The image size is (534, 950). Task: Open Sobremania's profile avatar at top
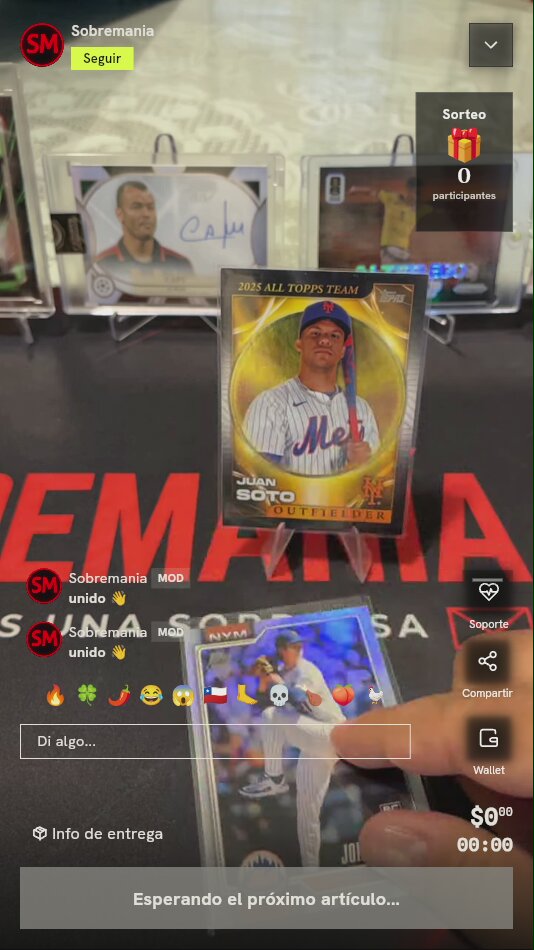[42, 45]
